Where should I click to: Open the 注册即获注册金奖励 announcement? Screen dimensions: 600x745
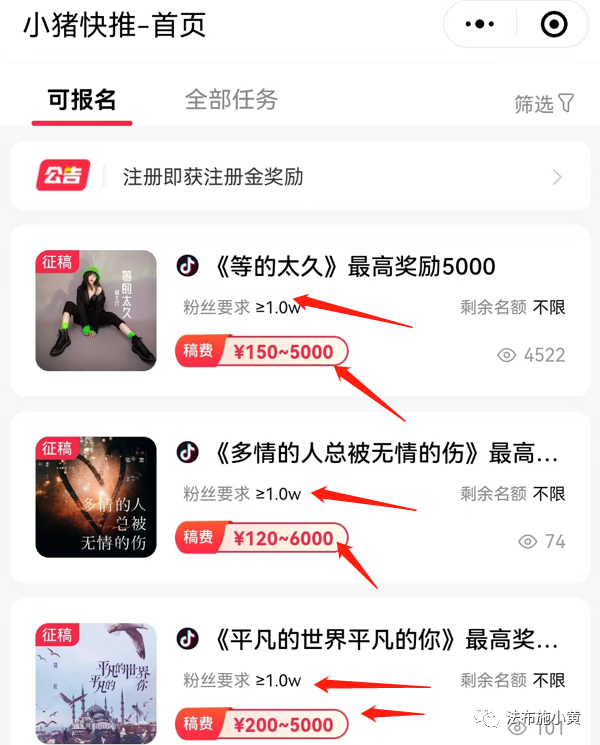click(300, 177)
